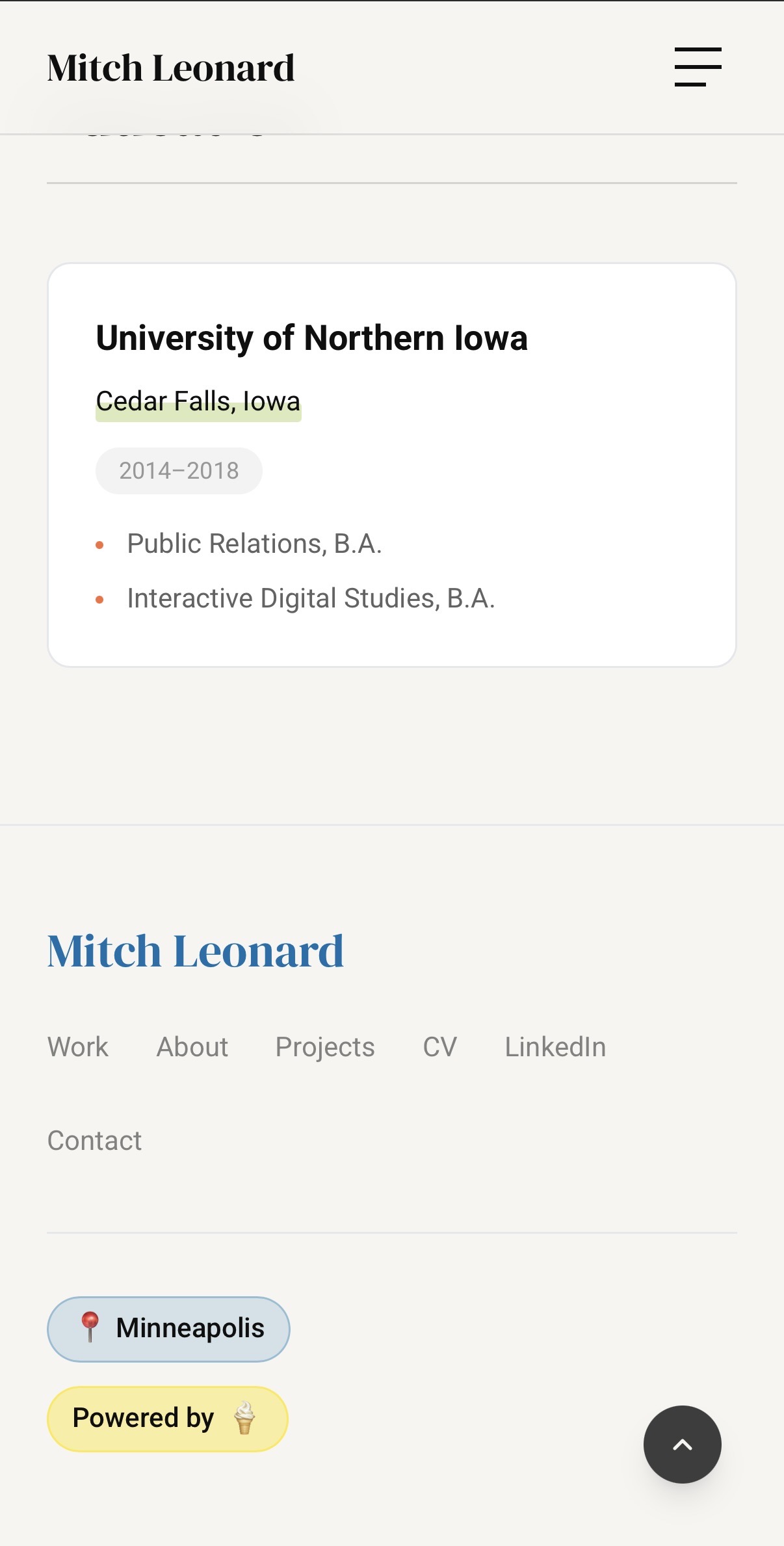Go to the Work page

(x=78, y=1047)
